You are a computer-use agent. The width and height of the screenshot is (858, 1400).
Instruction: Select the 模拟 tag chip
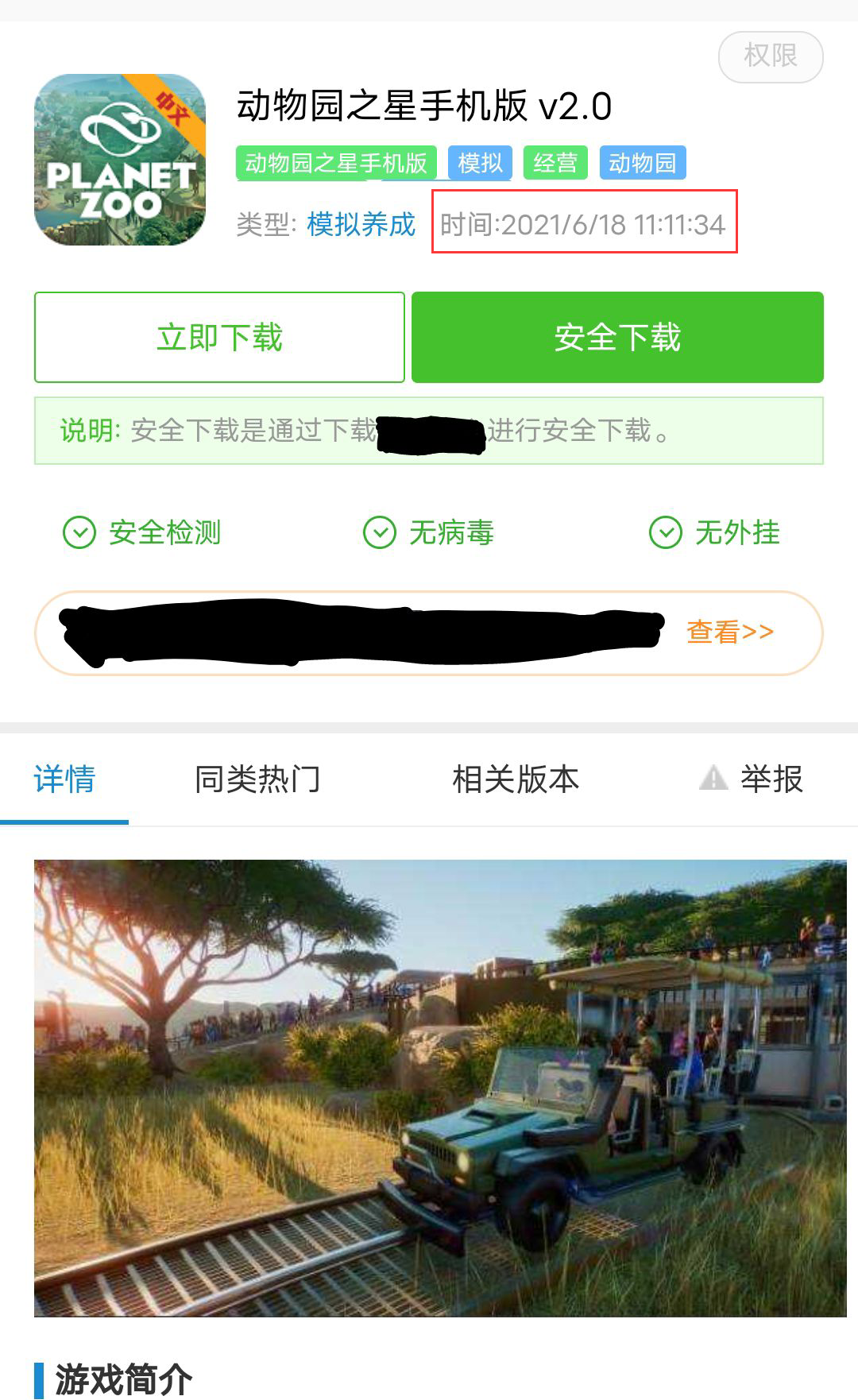pos(480,163)
